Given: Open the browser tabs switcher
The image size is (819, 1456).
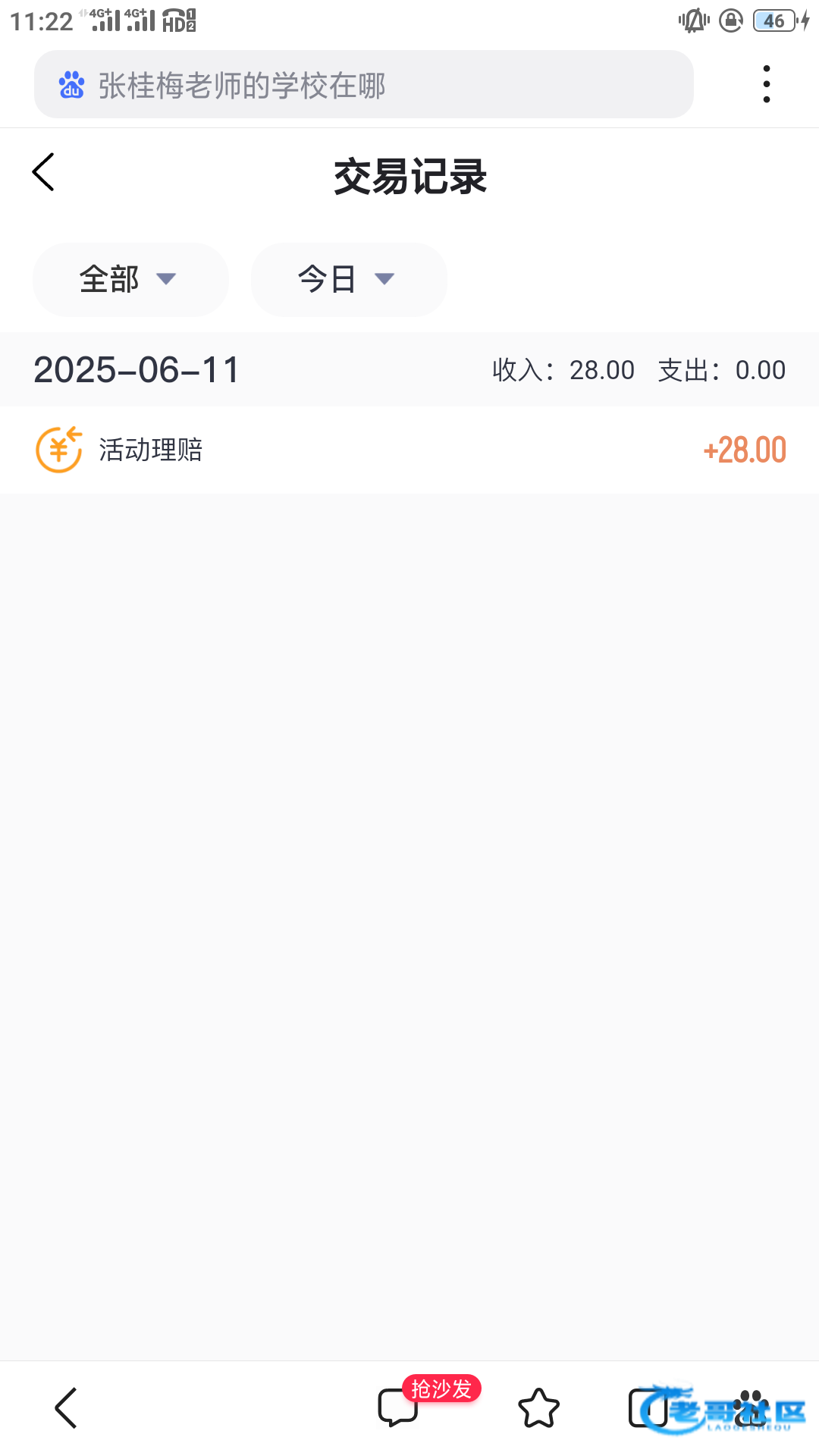Looking at the screenshot, I should coord(648,1408).
